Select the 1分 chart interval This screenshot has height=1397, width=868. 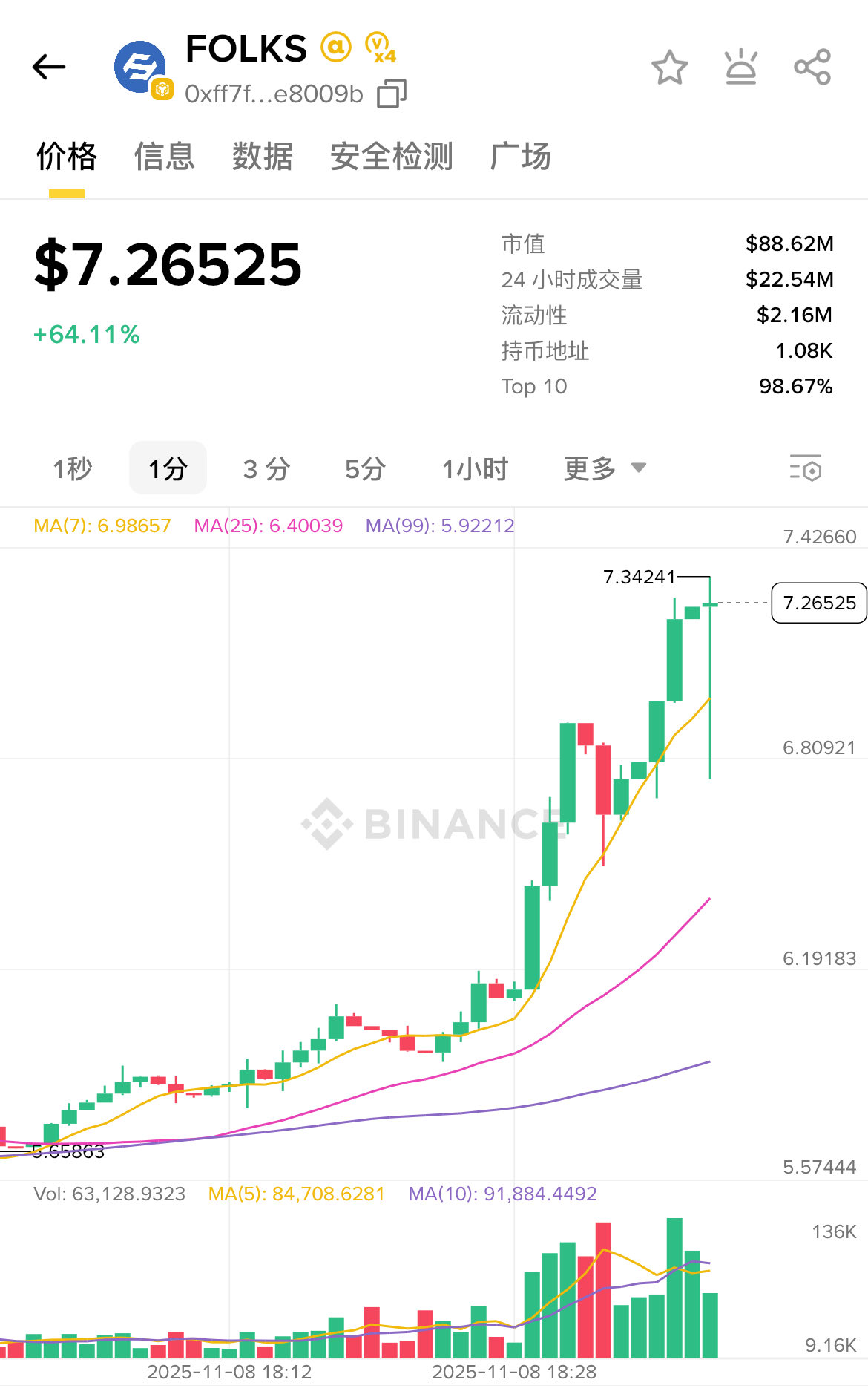click(x=168, y=468)
